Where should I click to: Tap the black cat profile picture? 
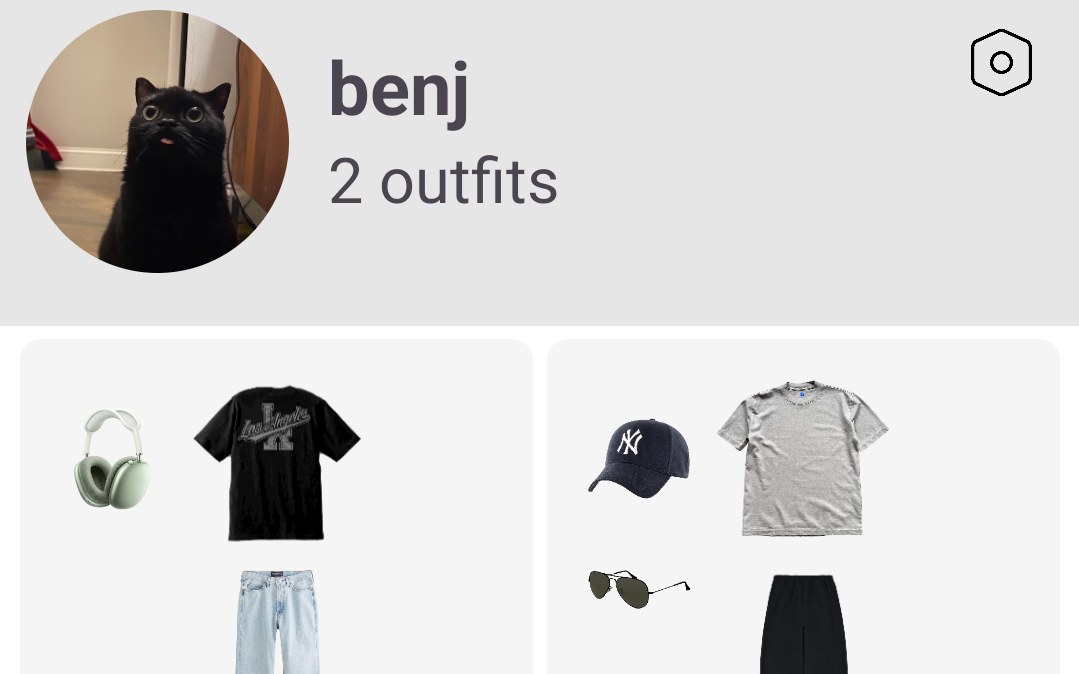pos(158,141)
